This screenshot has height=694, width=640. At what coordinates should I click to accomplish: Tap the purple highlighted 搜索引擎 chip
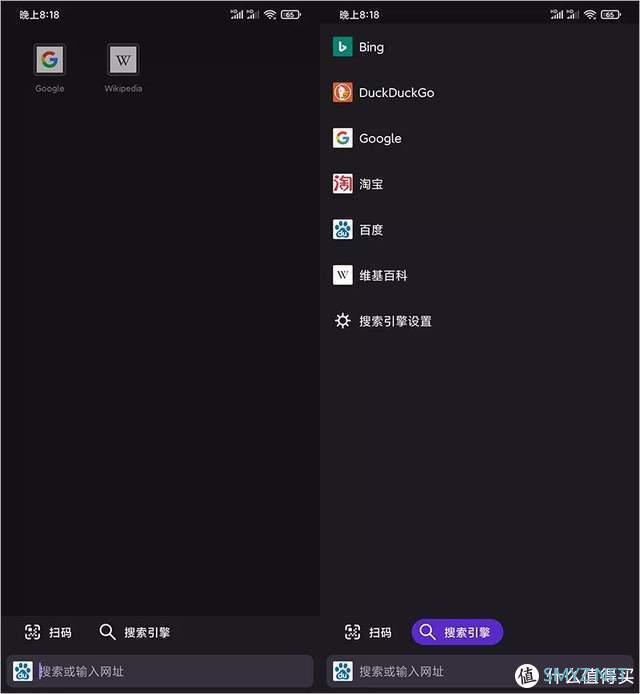(457, 632)
